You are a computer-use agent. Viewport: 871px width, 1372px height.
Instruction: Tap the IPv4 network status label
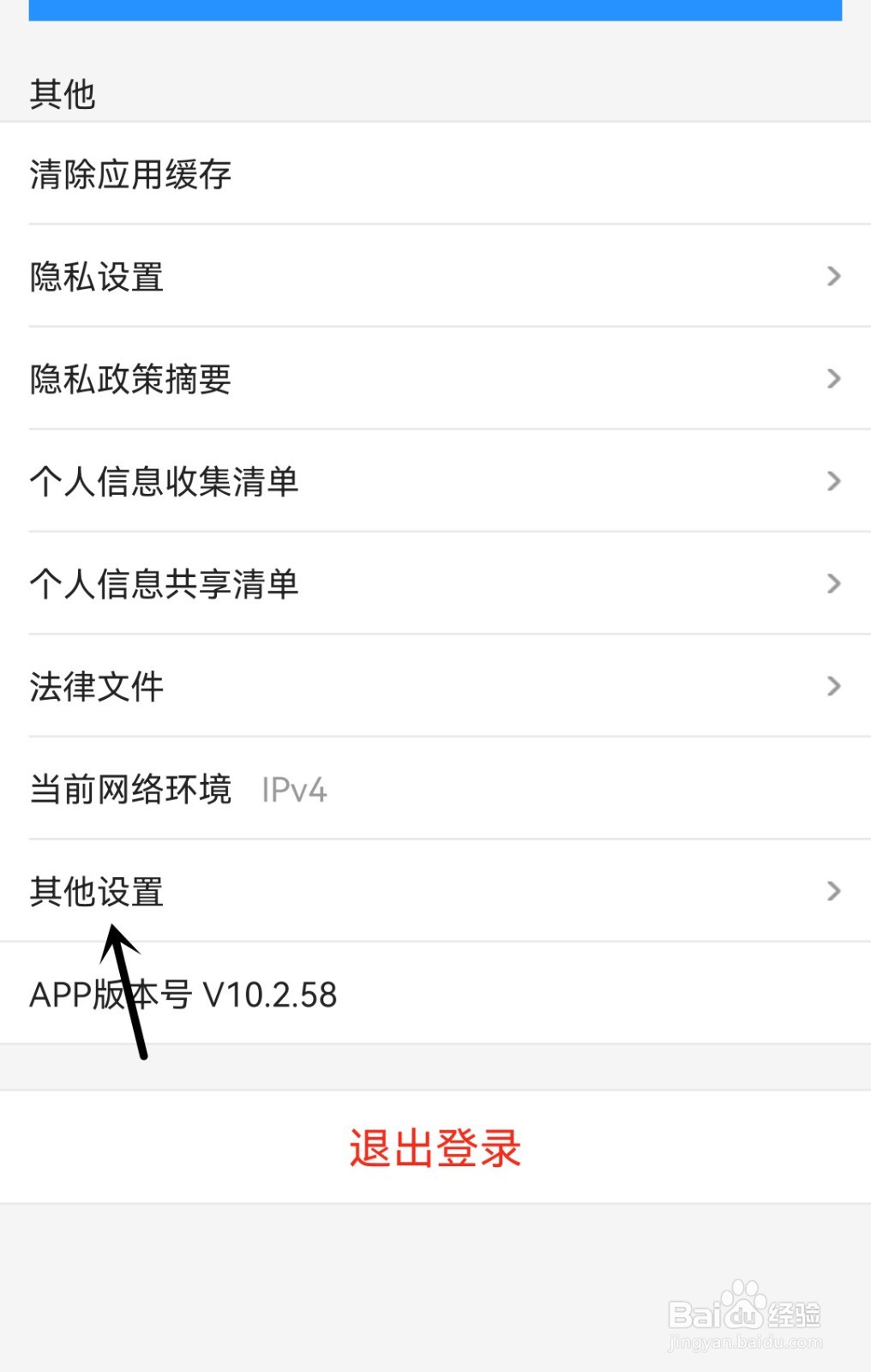(294, 789)
